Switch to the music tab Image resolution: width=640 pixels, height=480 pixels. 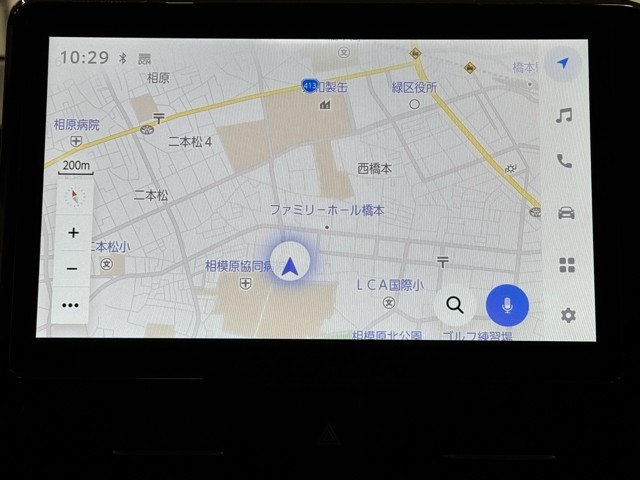point(564,116)
